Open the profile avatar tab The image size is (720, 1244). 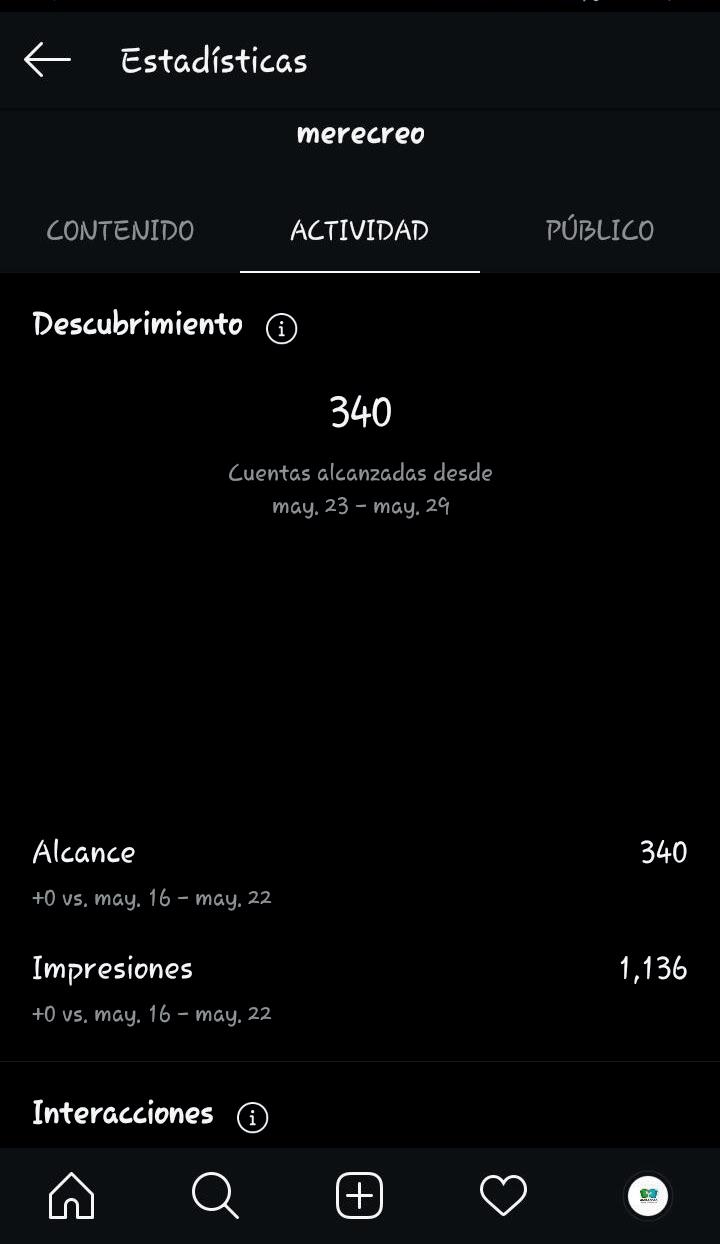[647, 1195]
